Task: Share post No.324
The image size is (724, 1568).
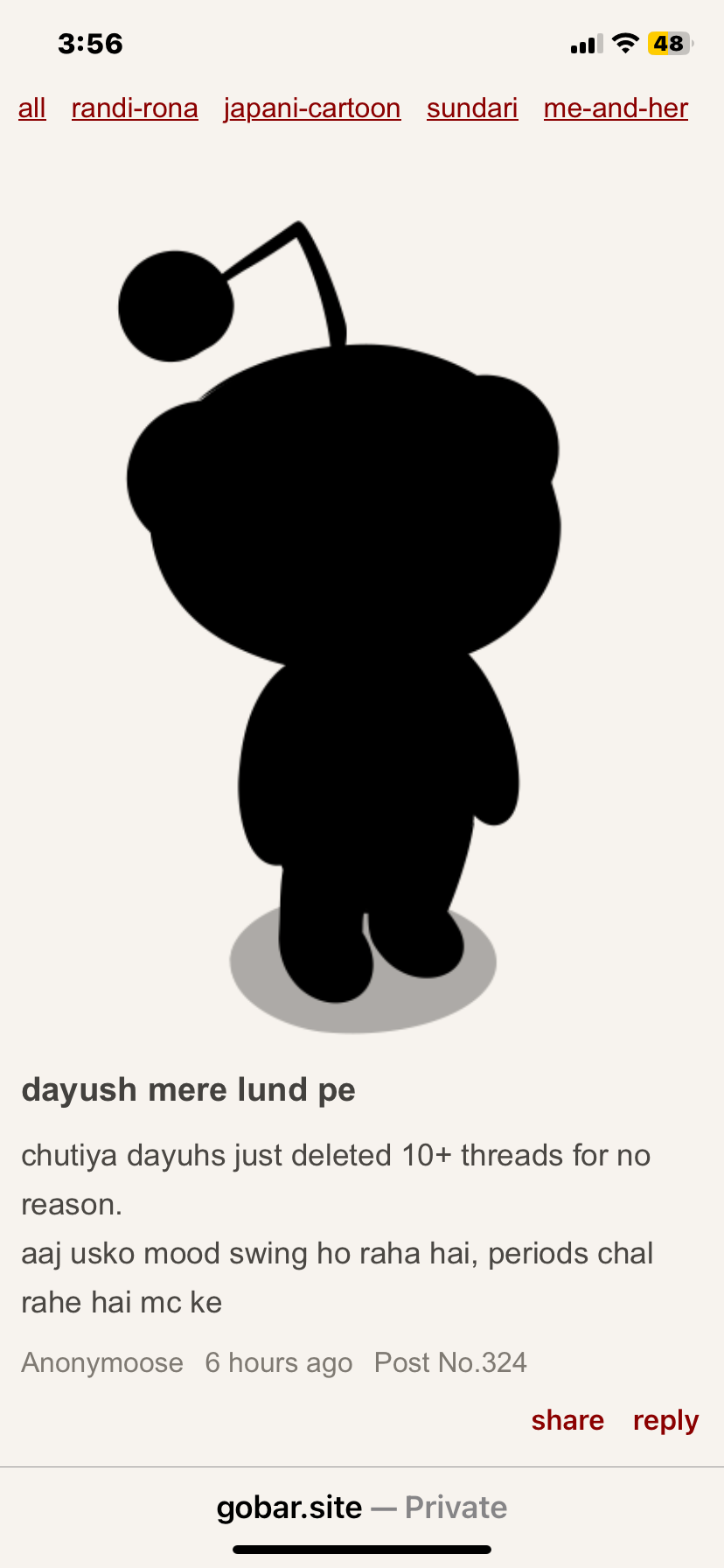Action: [567, 1420]
